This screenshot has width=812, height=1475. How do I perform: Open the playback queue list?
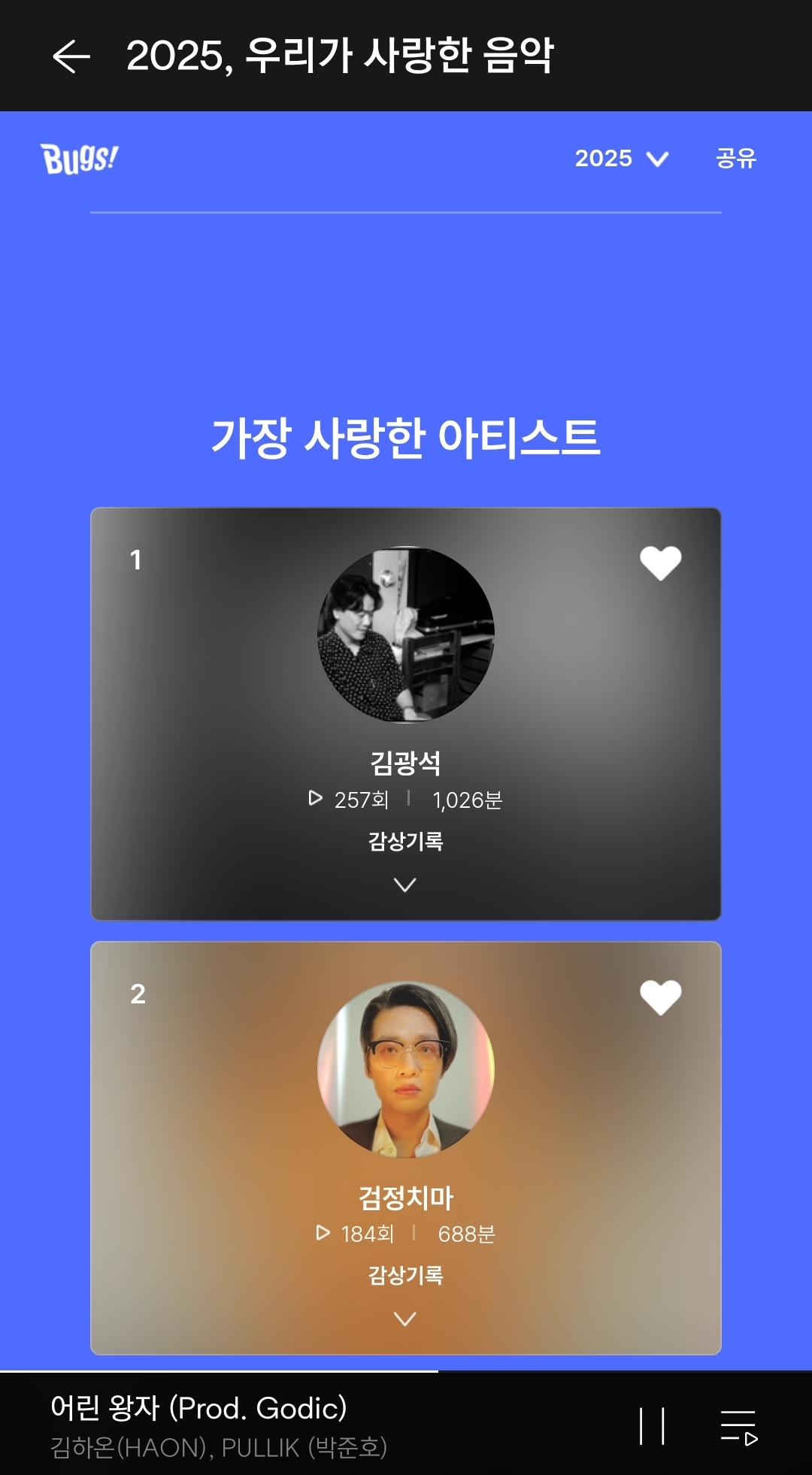pyautogui.click(x=738, y=1427)
